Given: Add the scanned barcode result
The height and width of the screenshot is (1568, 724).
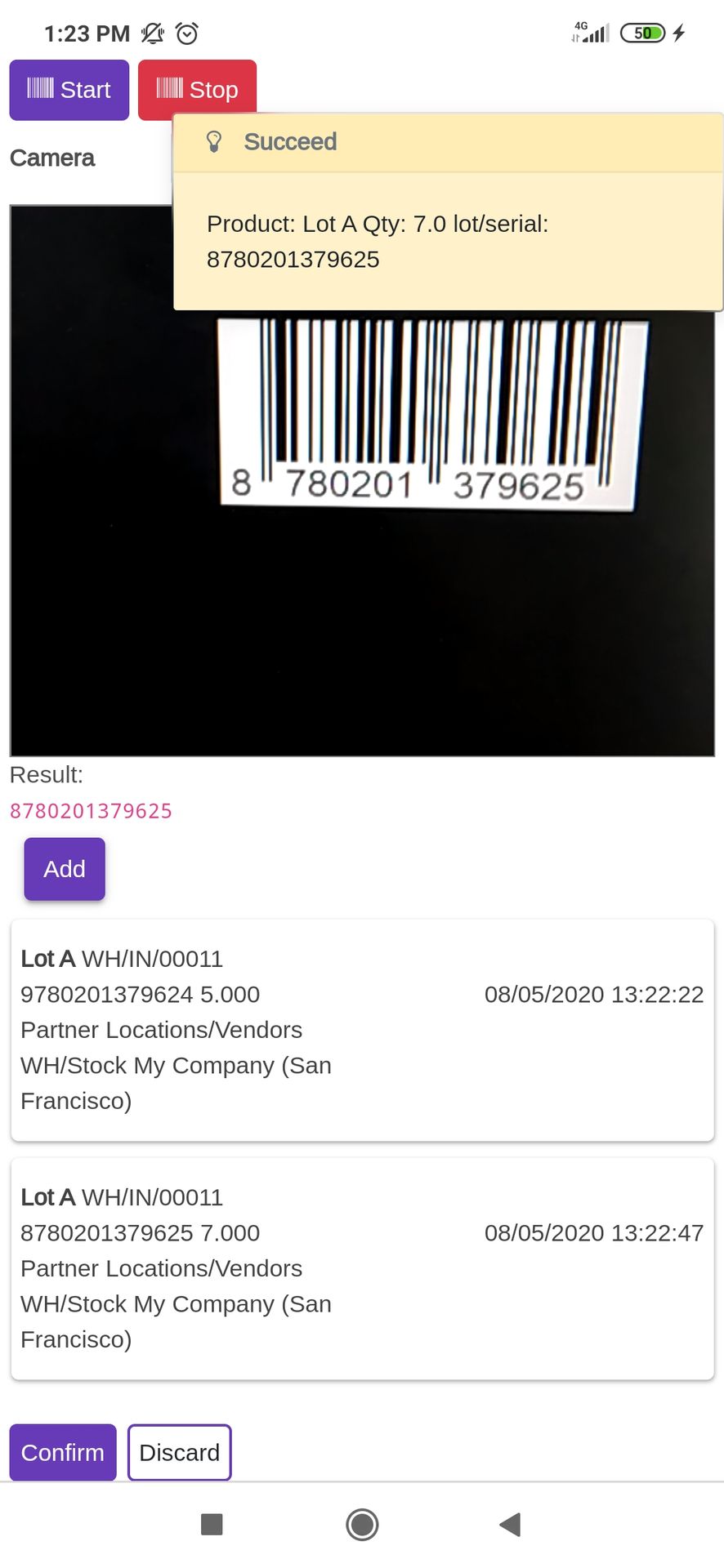Looking at the screenshot, I should 65,869.
